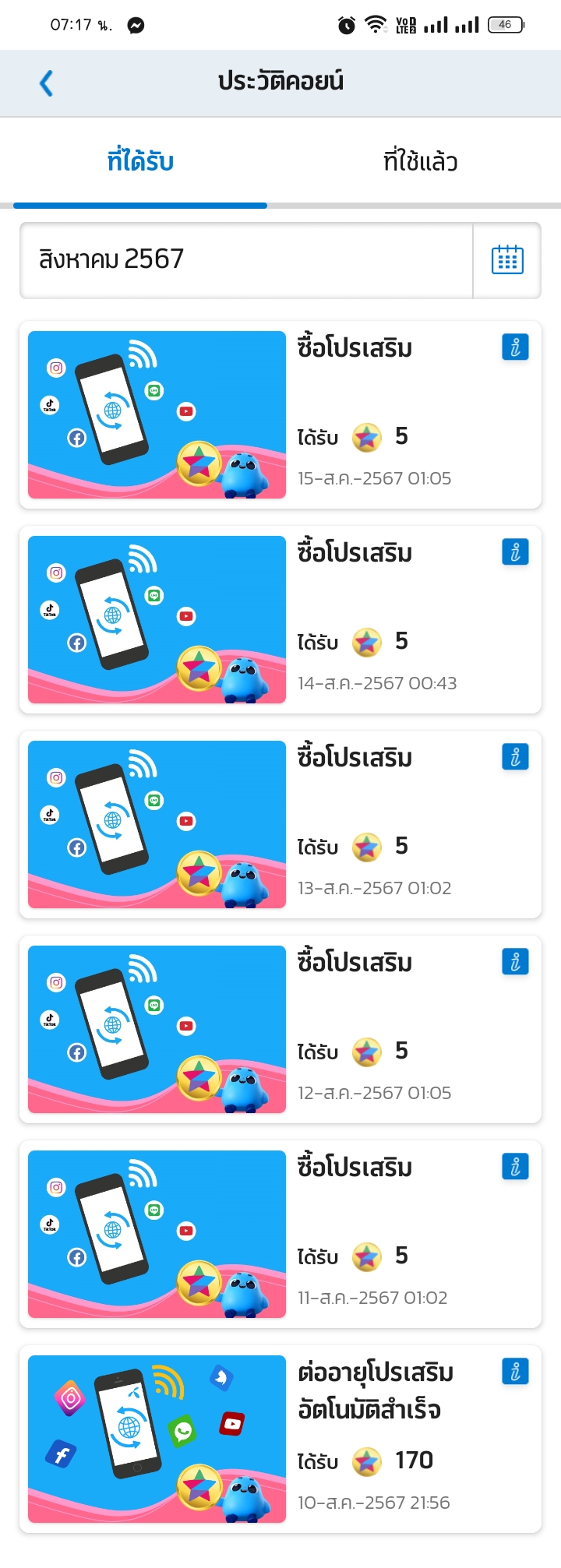Open info for the 13-ส.ค.-2567 entry

click(515, 757)
